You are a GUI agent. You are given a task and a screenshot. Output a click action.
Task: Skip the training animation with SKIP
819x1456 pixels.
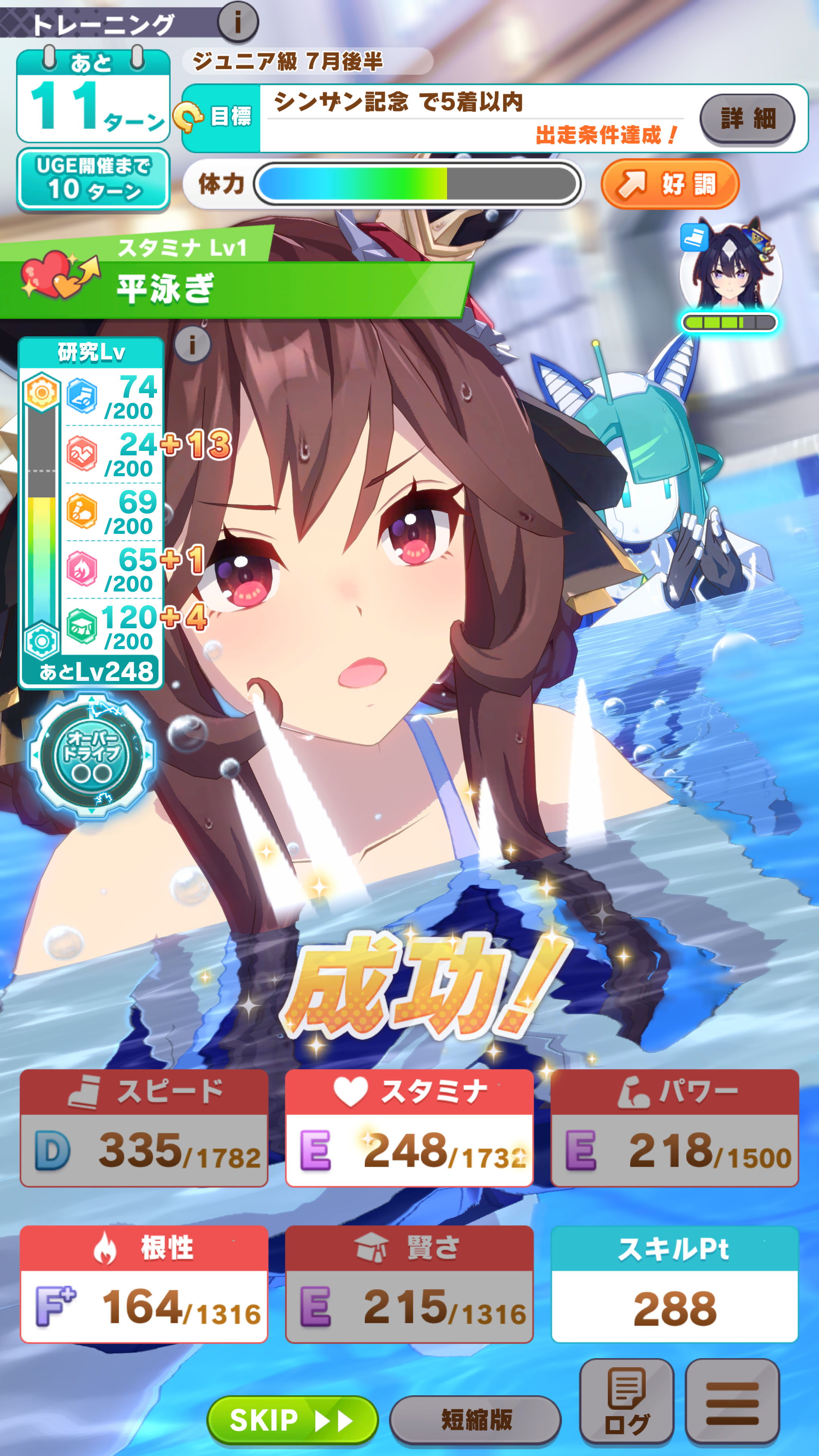[292, 1419]
